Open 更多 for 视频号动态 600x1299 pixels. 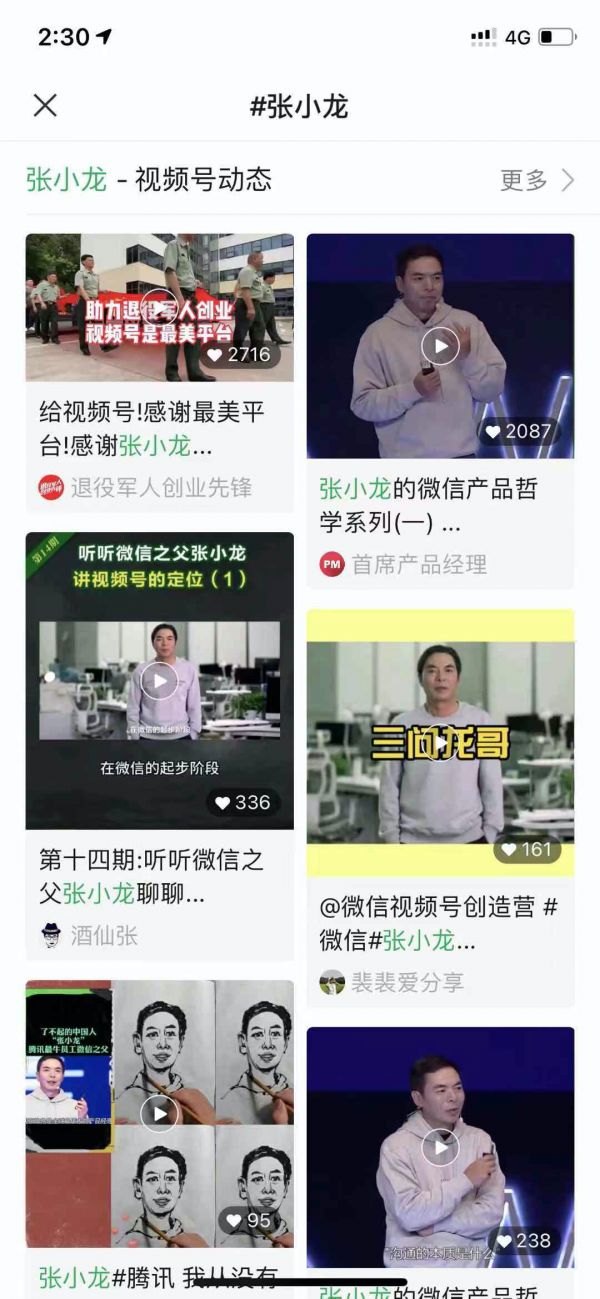coord(538,180)
